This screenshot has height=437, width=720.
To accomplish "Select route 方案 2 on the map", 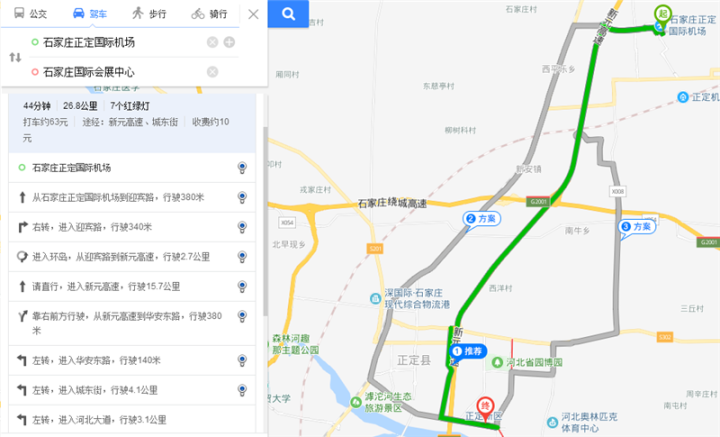I will coord(482,218).
